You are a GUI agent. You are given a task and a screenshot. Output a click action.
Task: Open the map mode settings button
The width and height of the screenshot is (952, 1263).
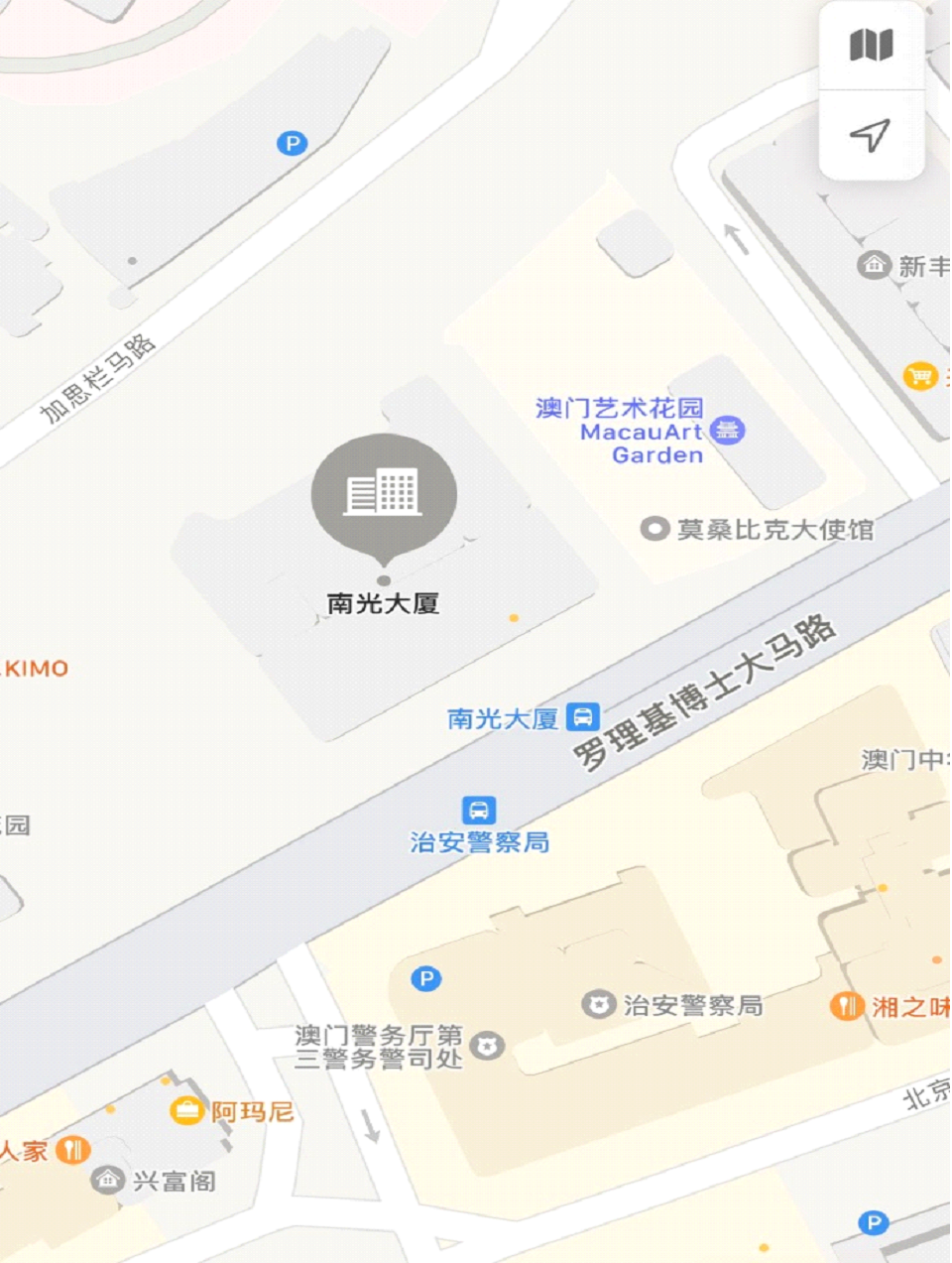click(872, 46)
